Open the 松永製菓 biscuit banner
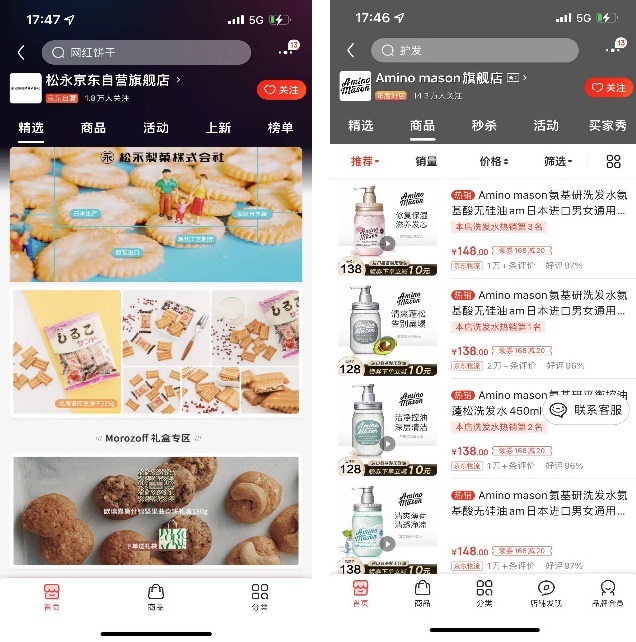The image size is (636, 642). [156, 214]
